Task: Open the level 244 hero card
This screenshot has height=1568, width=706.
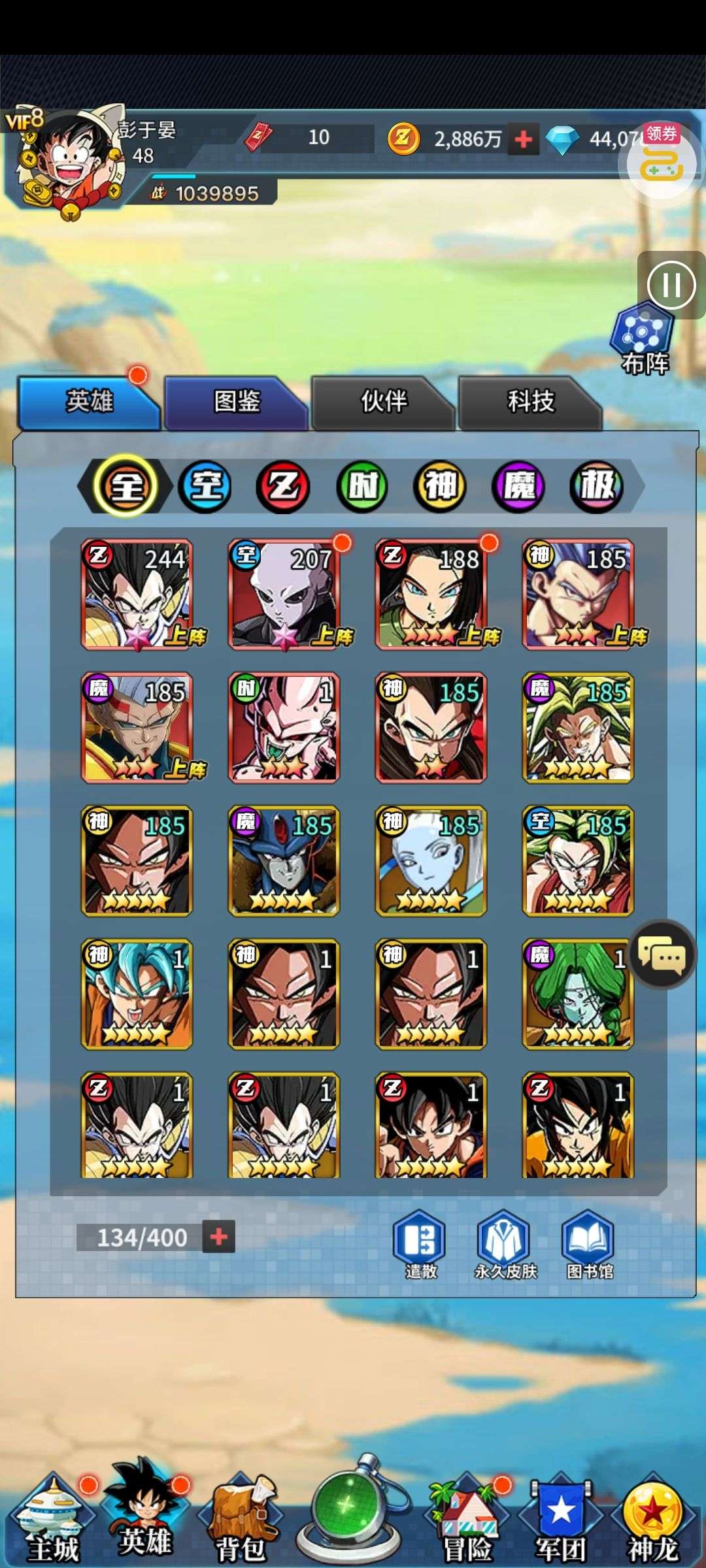Action: tap(137, 595)
